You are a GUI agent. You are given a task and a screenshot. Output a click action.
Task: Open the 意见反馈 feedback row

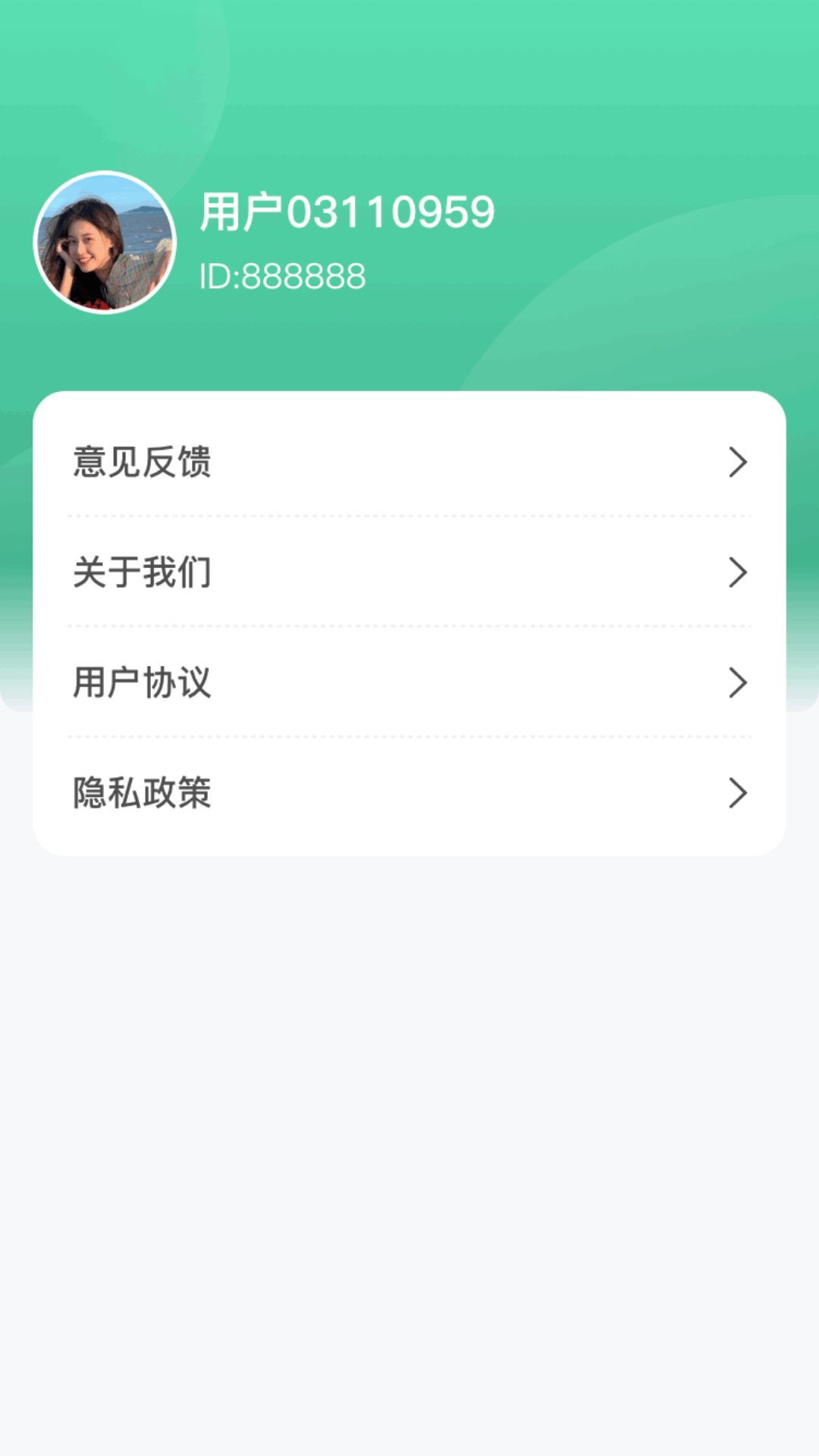[x=409, y=461]
